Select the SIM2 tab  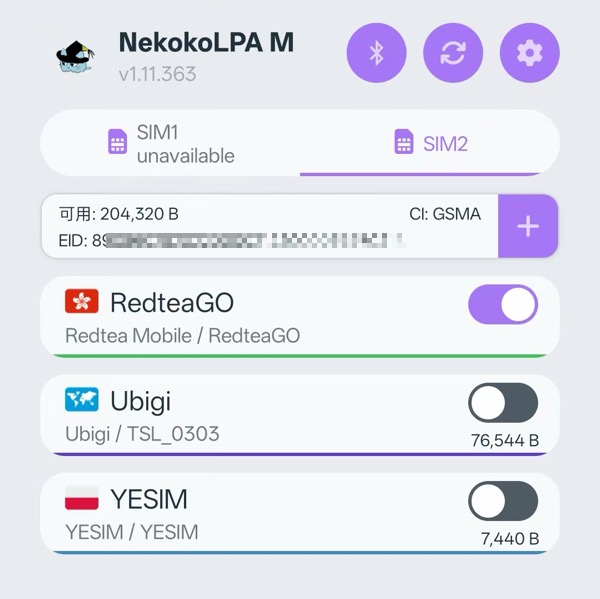pyautogui.click(x=430, y=143)
